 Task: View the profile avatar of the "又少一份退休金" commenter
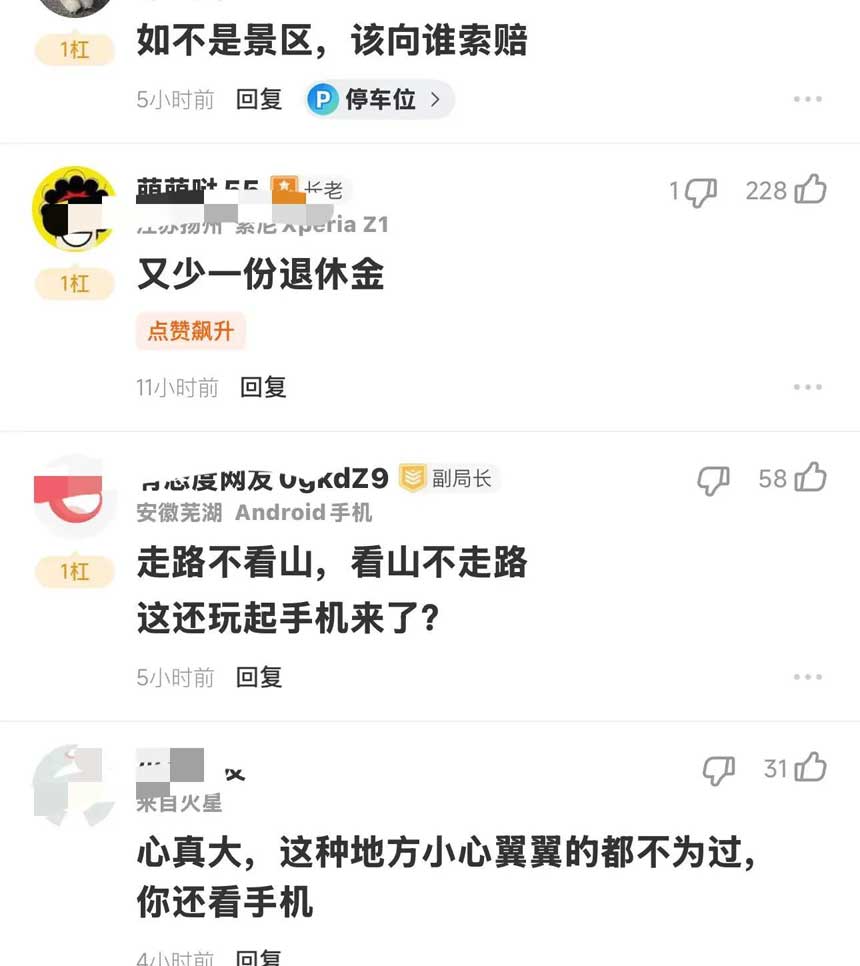click(x=75, y=209)
